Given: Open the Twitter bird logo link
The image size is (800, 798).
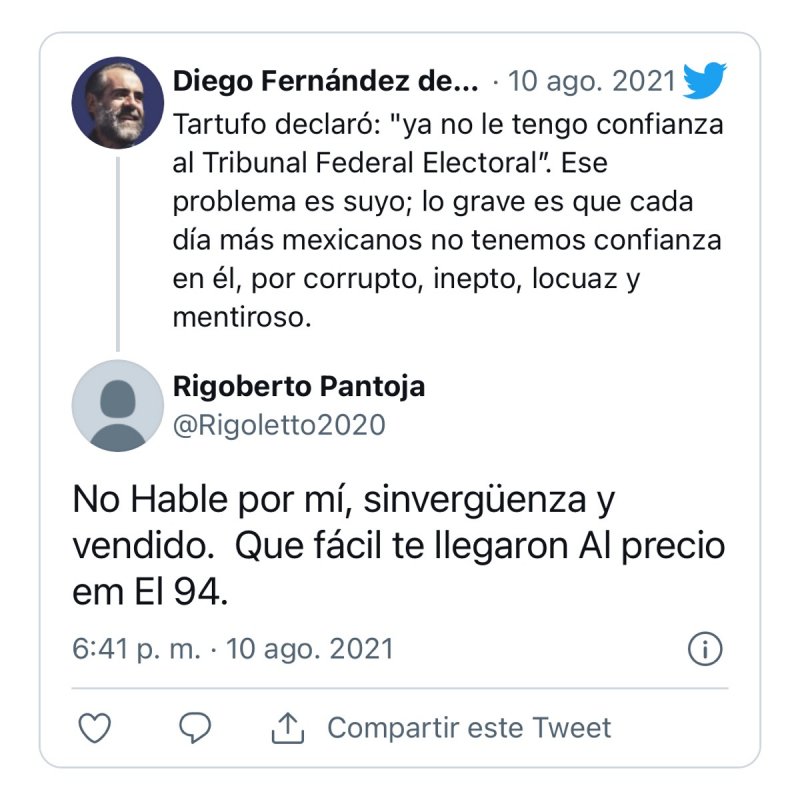Looking at the screenshot, I should [x=704, y=81].
